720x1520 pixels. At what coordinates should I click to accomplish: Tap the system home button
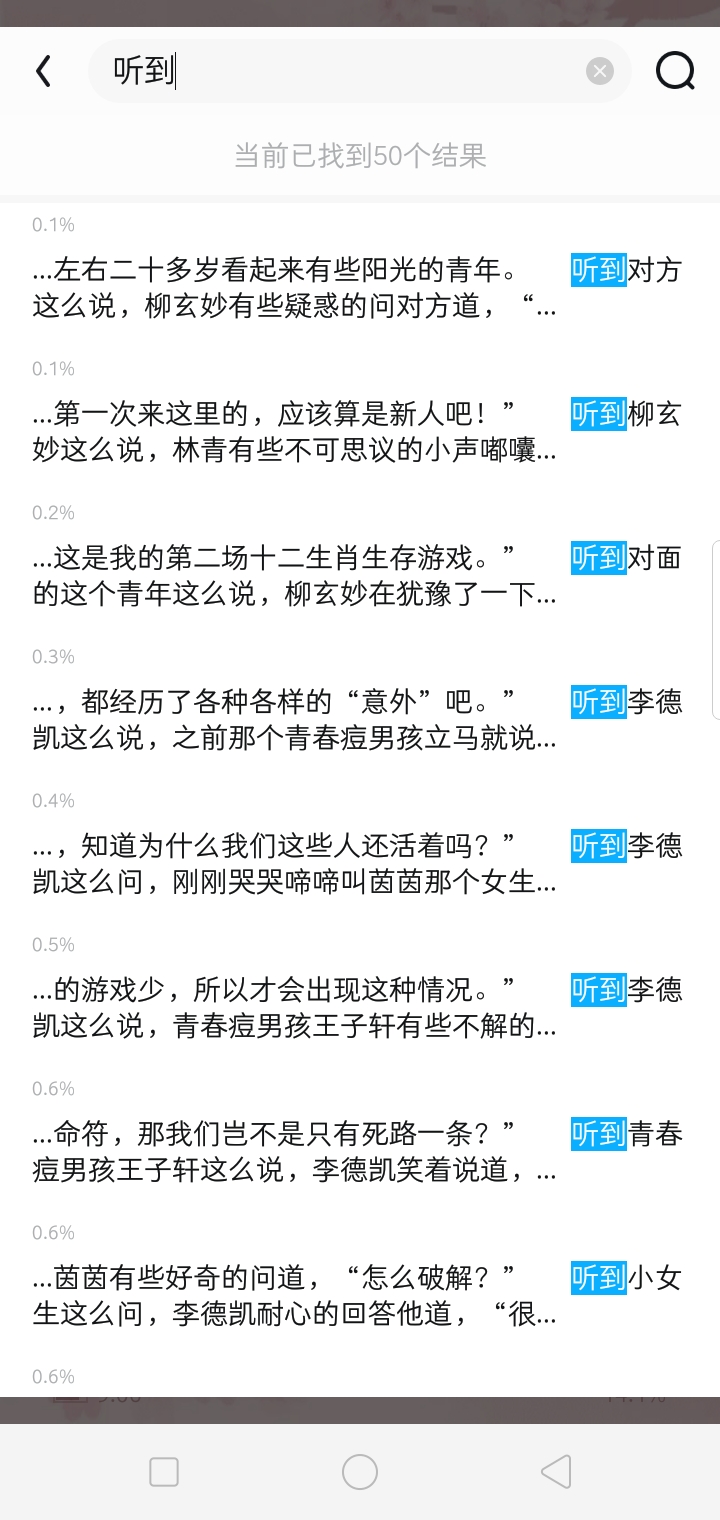[360, 1472]
